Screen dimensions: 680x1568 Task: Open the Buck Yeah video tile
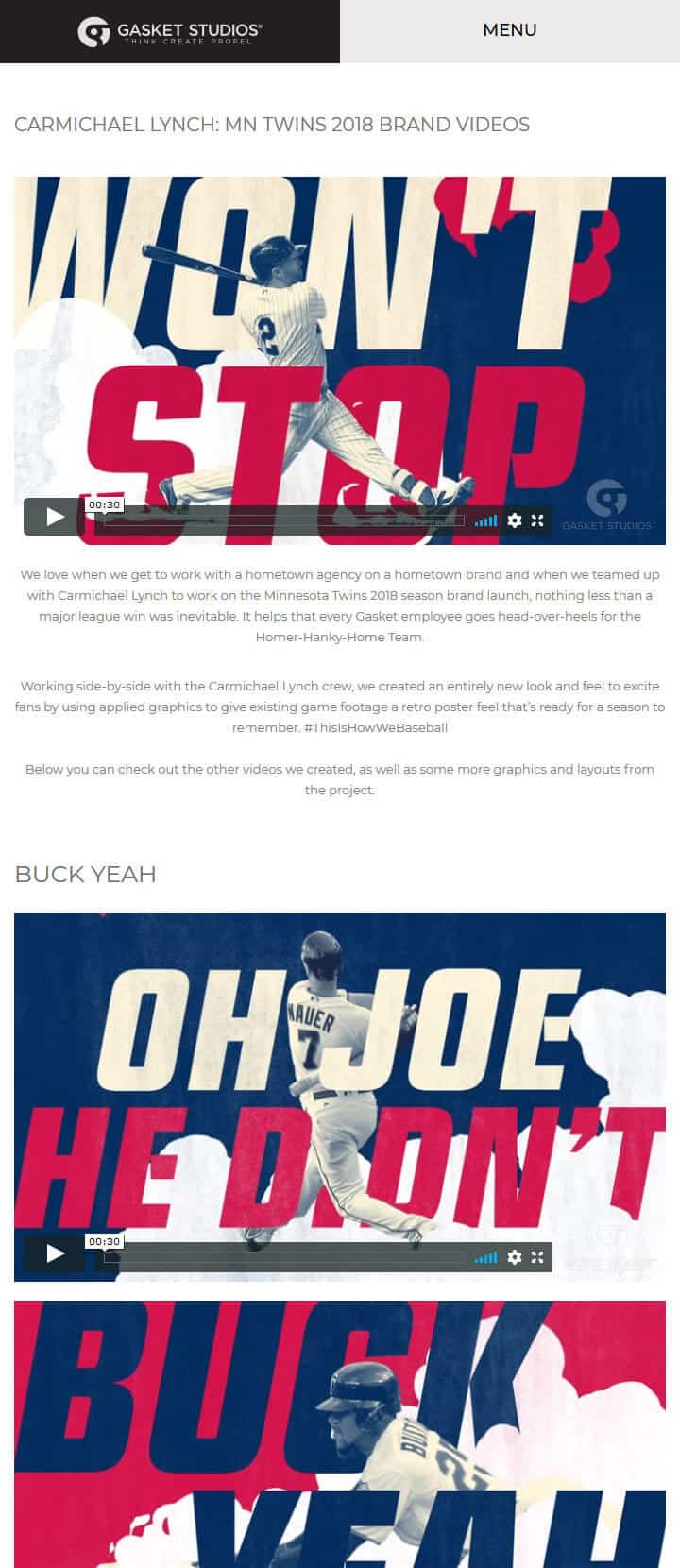pos(340,1436)
